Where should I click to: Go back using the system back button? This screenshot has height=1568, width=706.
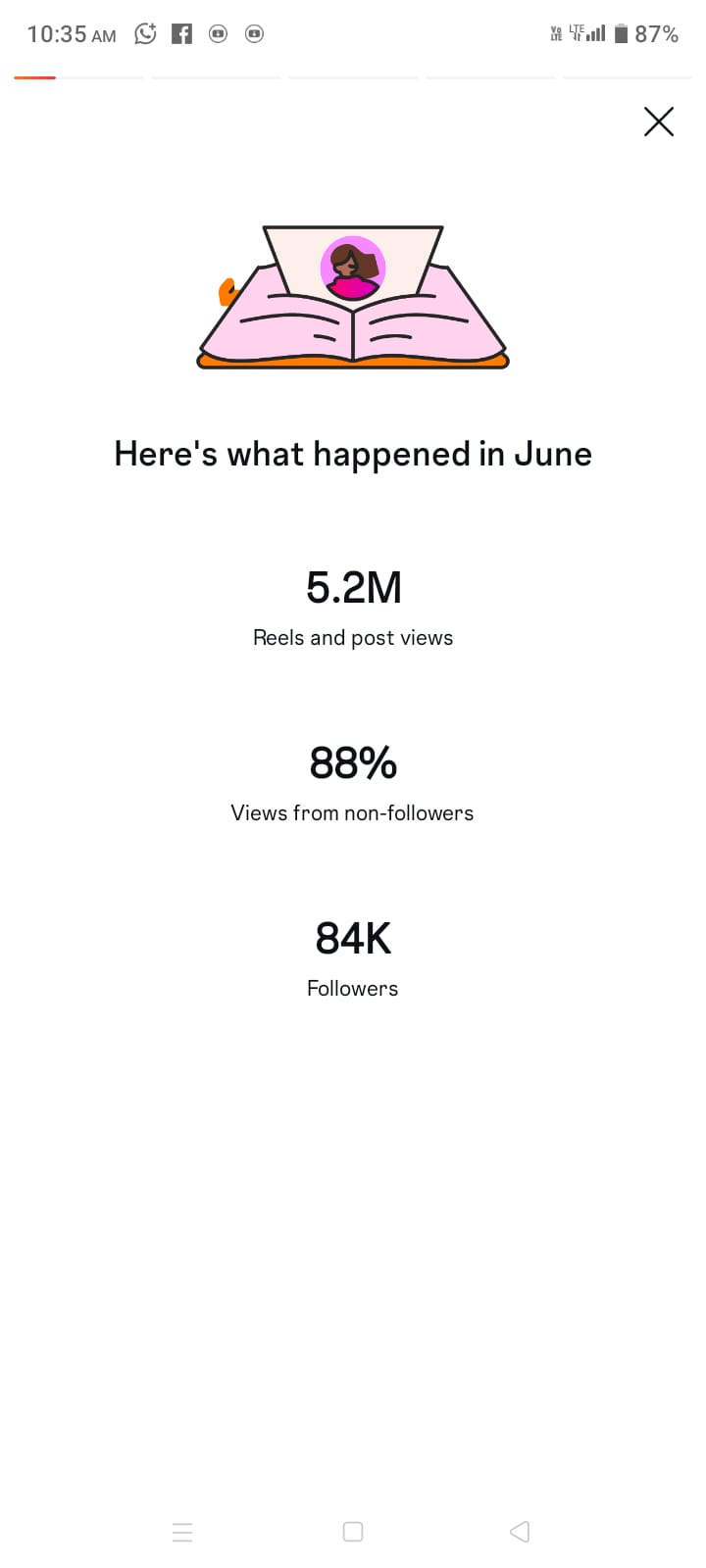point(520,1532)
